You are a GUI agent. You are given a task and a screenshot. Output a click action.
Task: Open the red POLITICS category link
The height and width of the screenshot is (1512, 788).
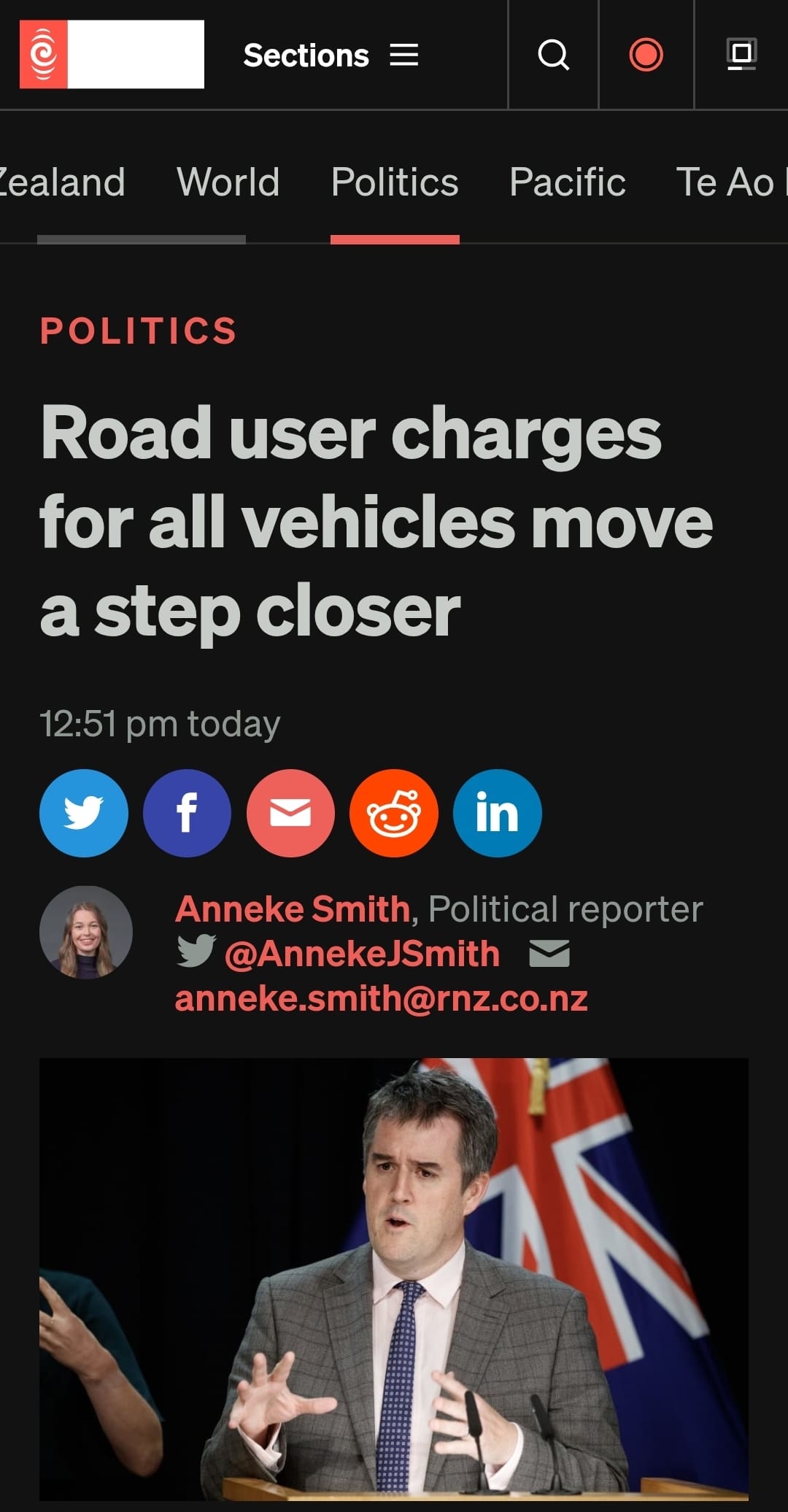click(139, 331)
